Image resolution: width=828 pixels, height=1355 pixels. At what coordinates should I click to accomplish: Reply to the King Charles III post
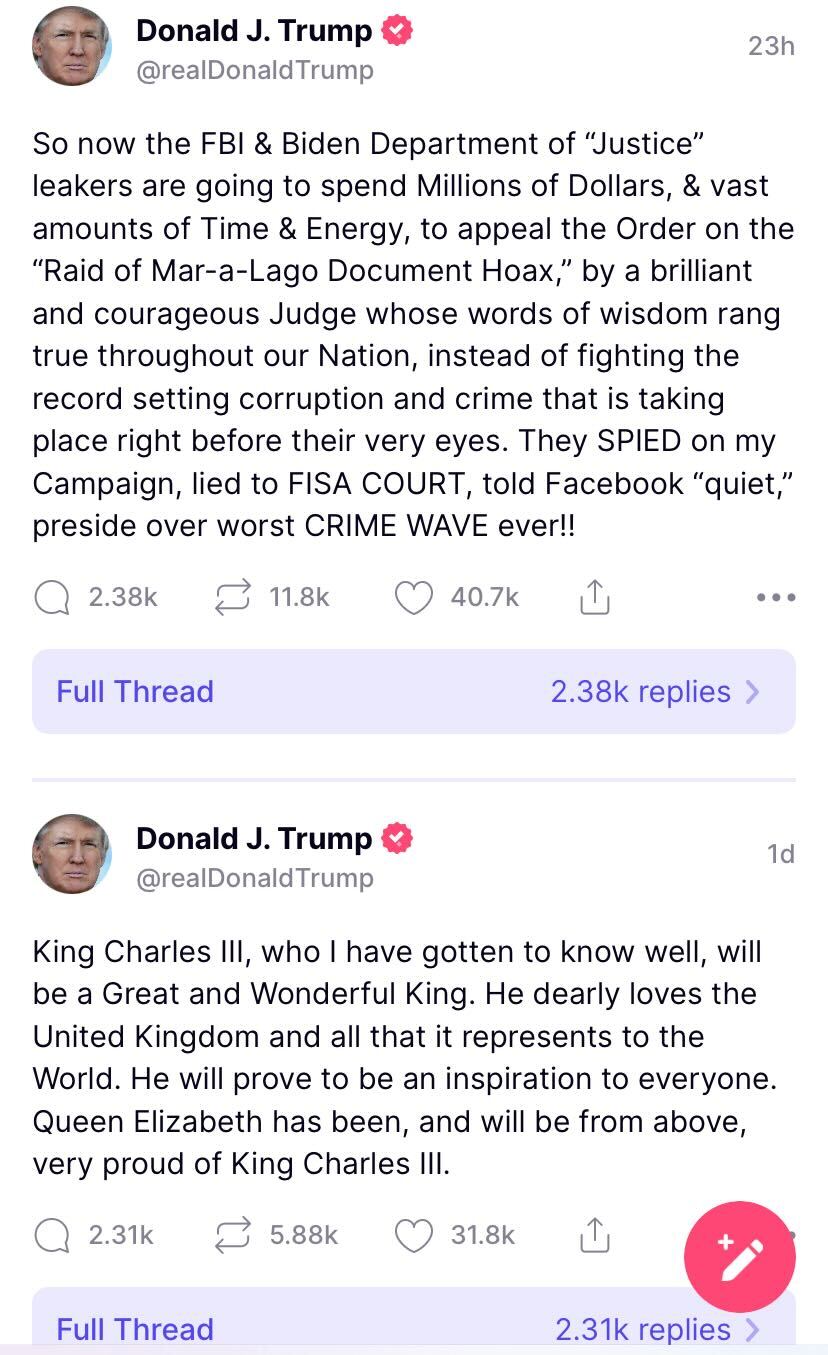pyautogui.click(x=49, y=1235)
